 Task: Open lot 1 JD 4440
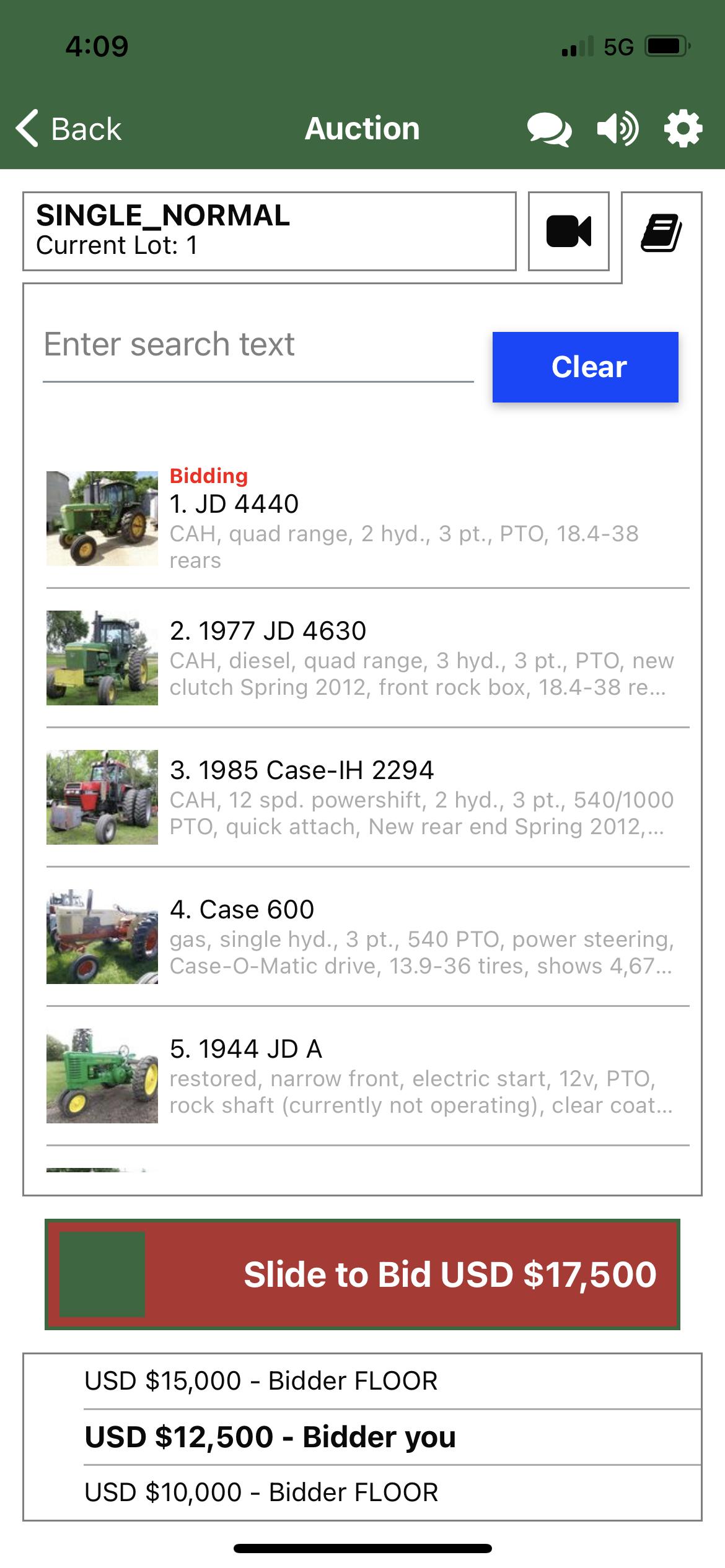367,519
